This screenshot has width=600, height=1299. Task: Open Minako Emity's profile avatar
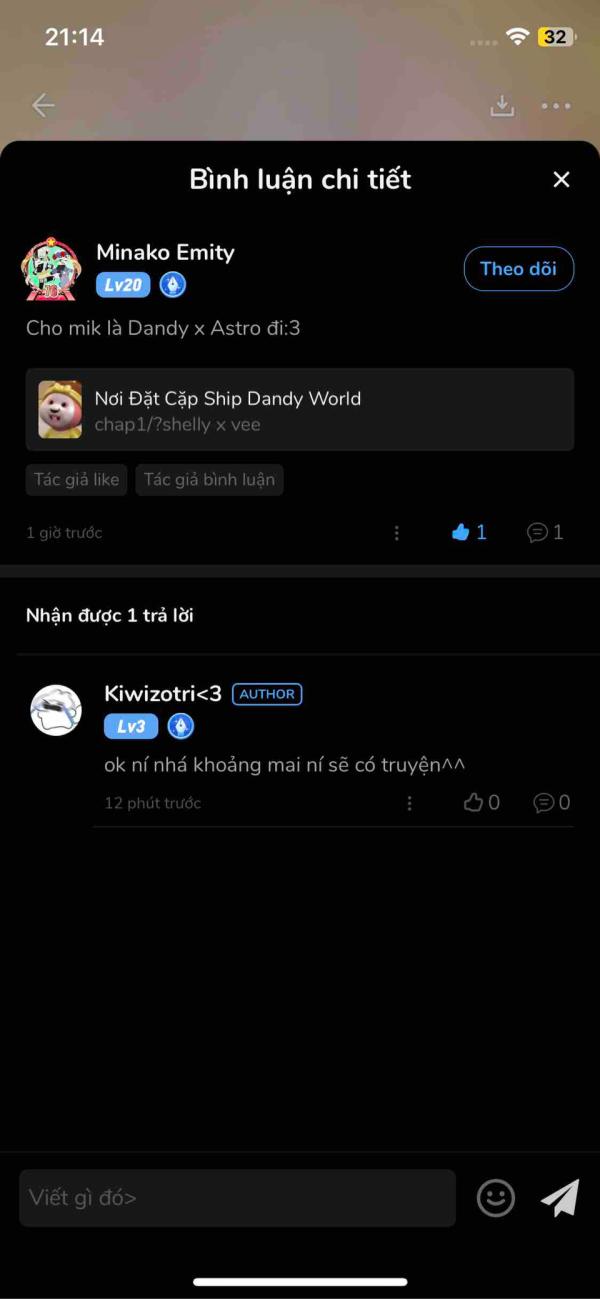pos(51,269)
